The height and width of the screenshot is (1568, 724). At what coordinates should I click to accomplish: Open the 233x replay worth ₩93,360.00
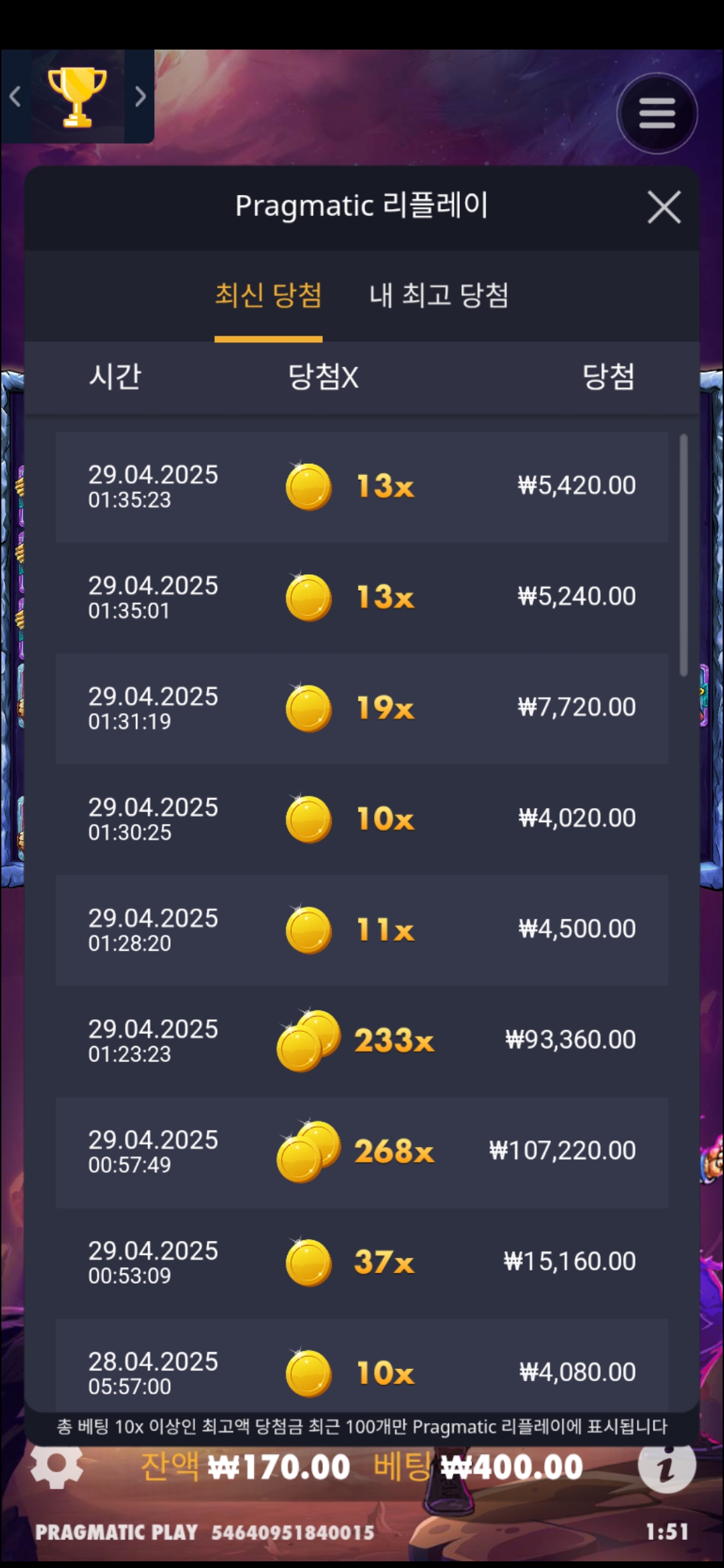[x=362, y=1041]
